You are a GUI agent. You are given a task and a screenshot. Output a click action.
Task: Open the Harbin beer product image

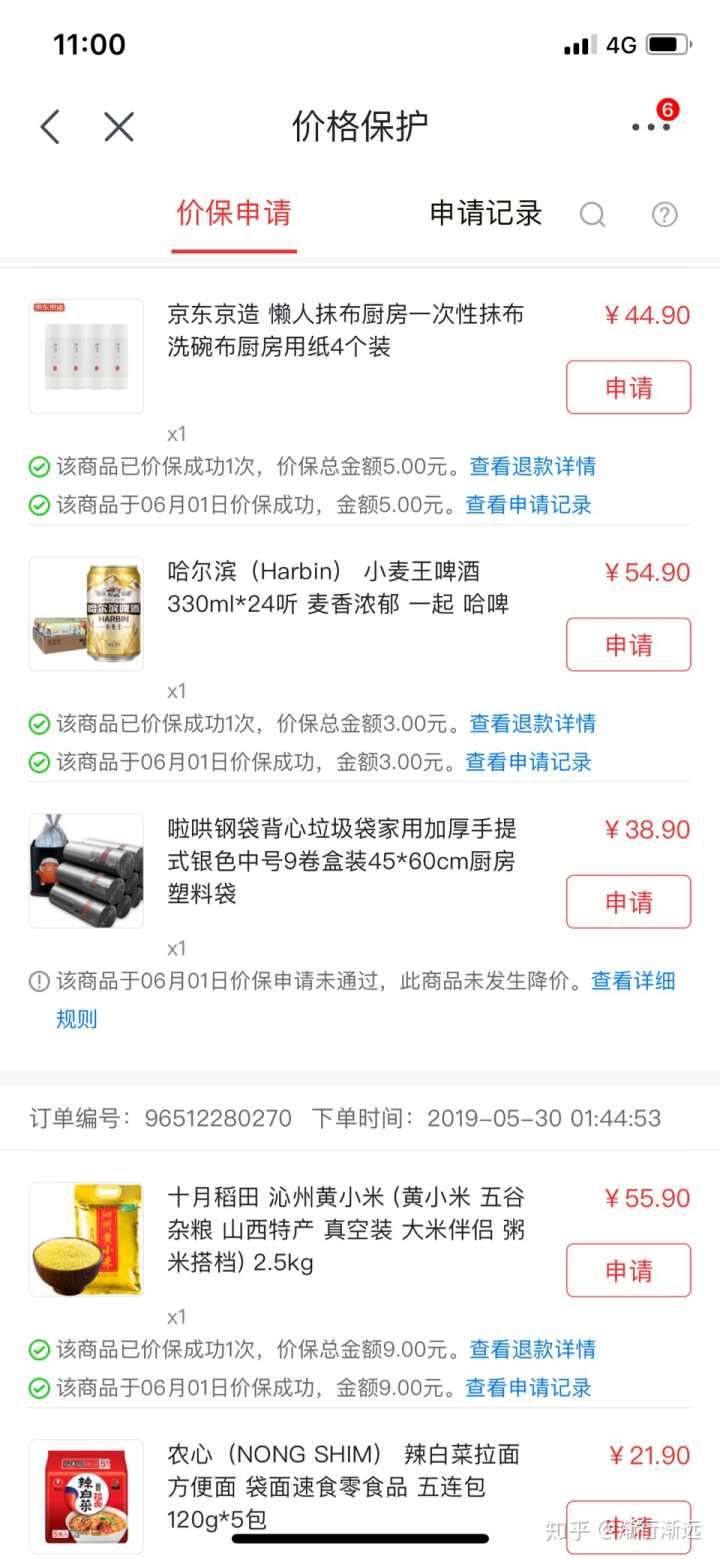coord(86,613)
